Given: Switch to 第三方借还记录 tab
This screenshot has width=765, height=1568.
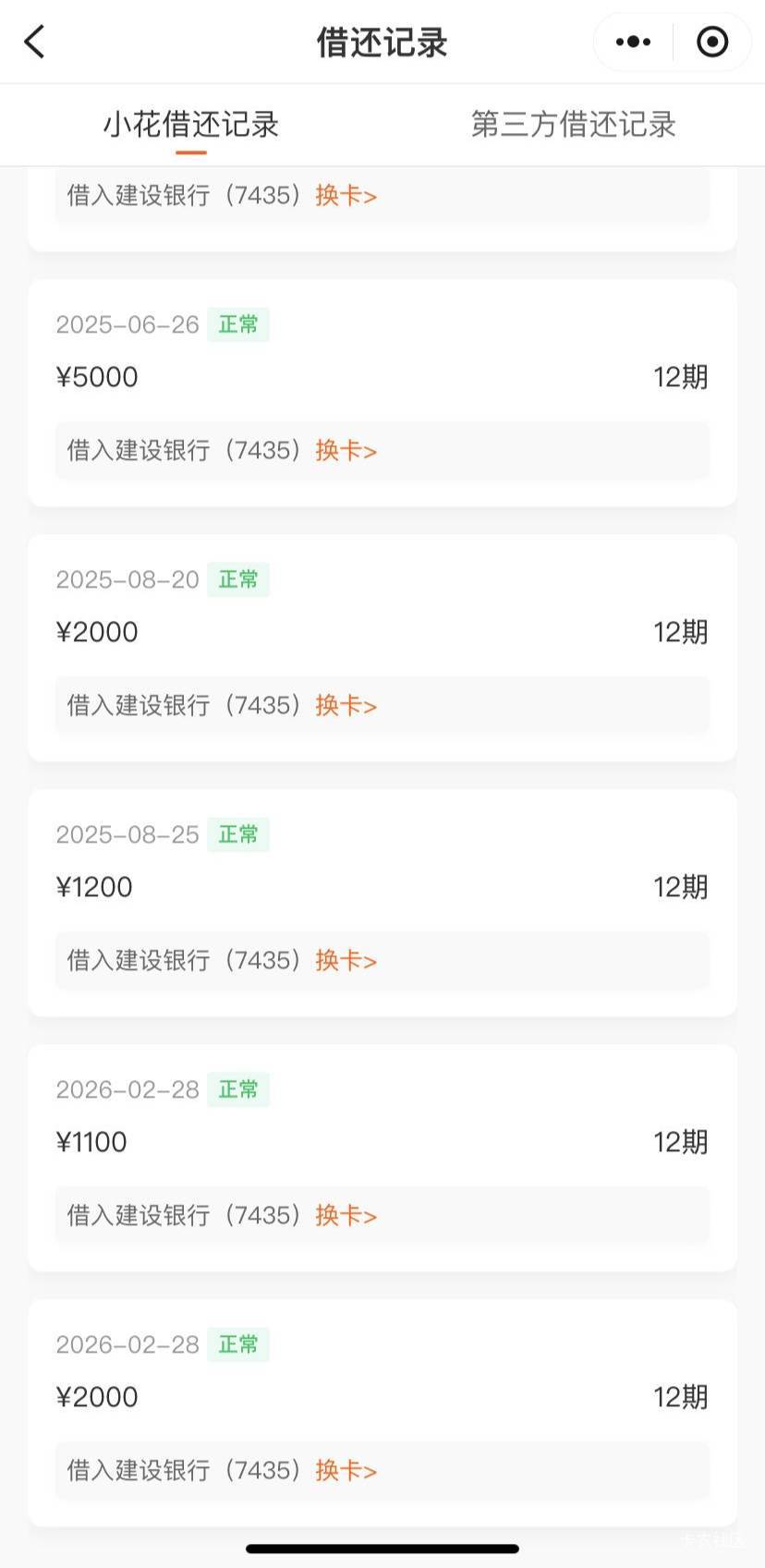Looking at the screenshot, I should click(573, 125).
